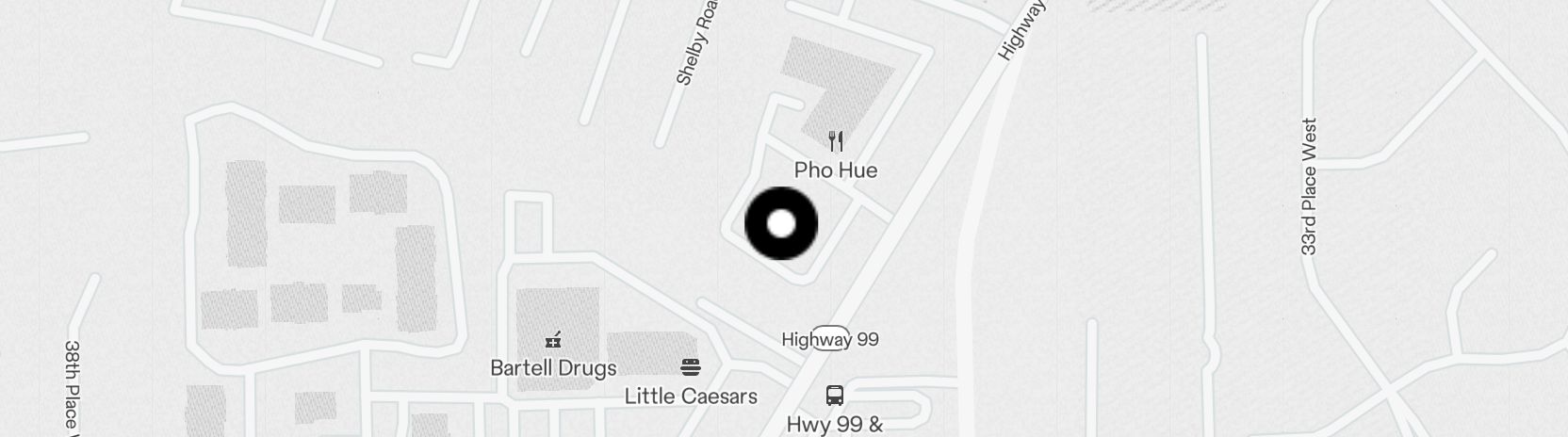Open the Little Caesars map marker

pyautogui.click(x=691, y=367)
